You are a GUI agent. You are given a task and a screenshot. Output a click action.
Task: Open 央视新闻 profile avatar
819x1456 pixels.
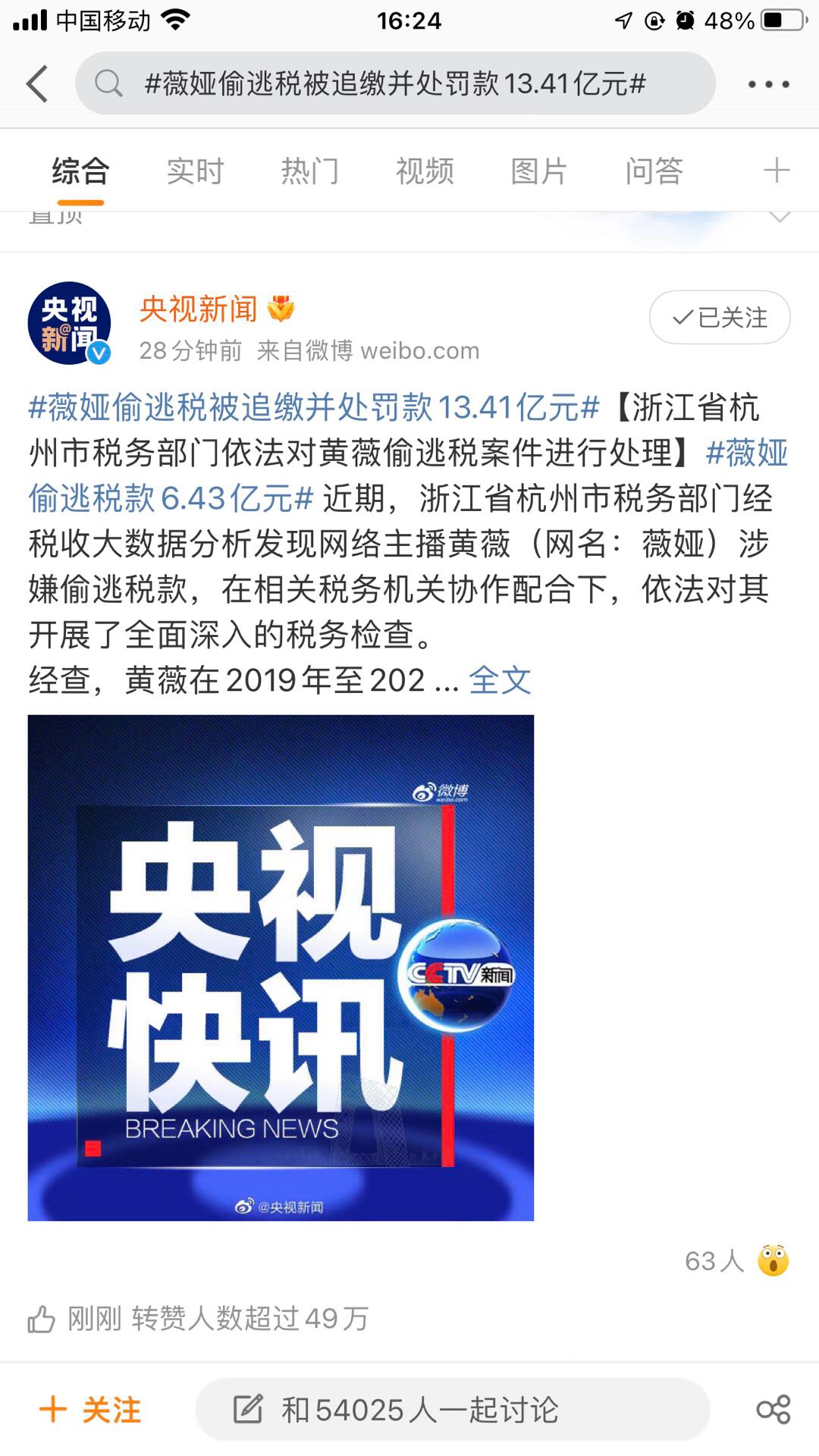click(69, 324)
